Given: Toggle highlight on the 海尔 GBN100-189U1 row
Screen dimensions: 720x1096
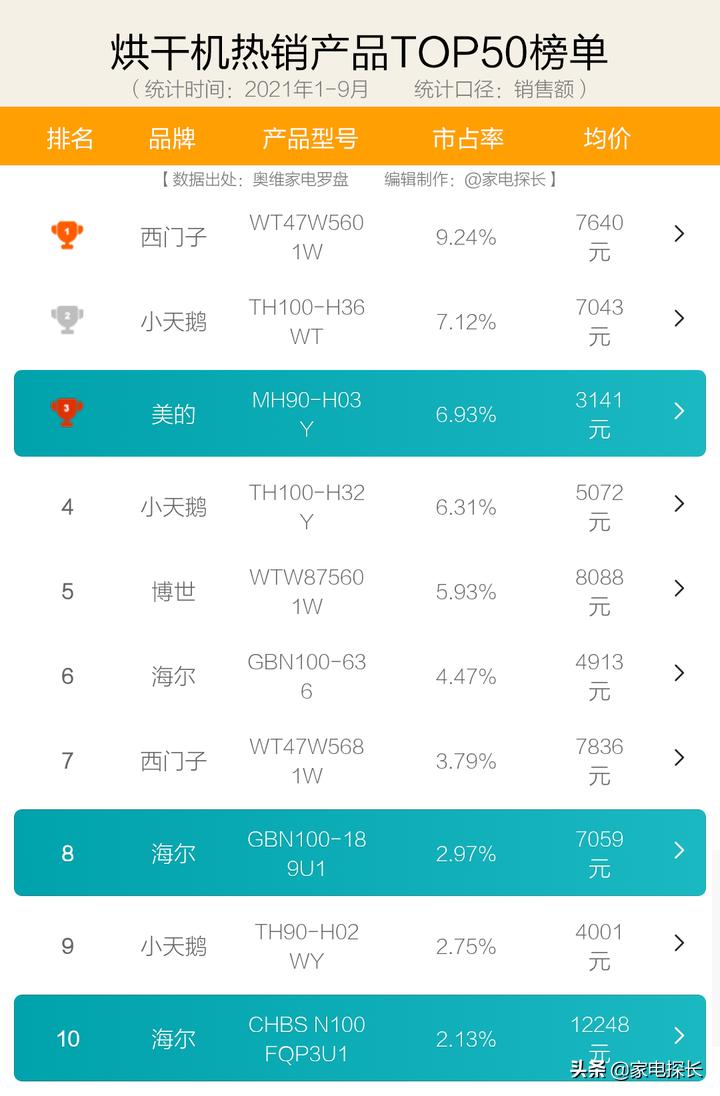Looking at the screenshot, I should [360, 853].
